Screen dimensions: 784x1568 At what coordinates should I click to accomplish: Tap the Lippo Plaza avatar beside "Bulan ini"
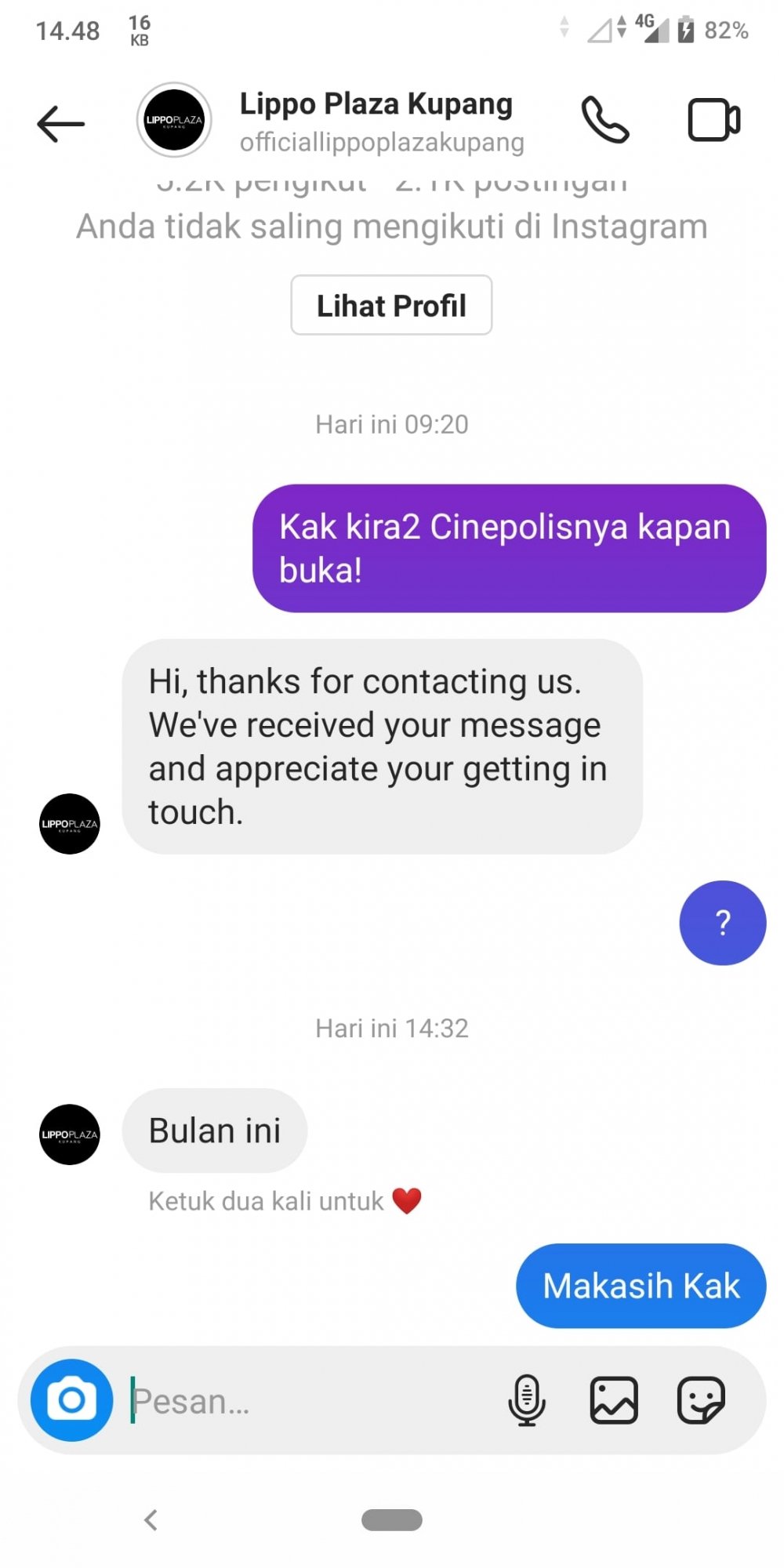(x=70, y=1134)
